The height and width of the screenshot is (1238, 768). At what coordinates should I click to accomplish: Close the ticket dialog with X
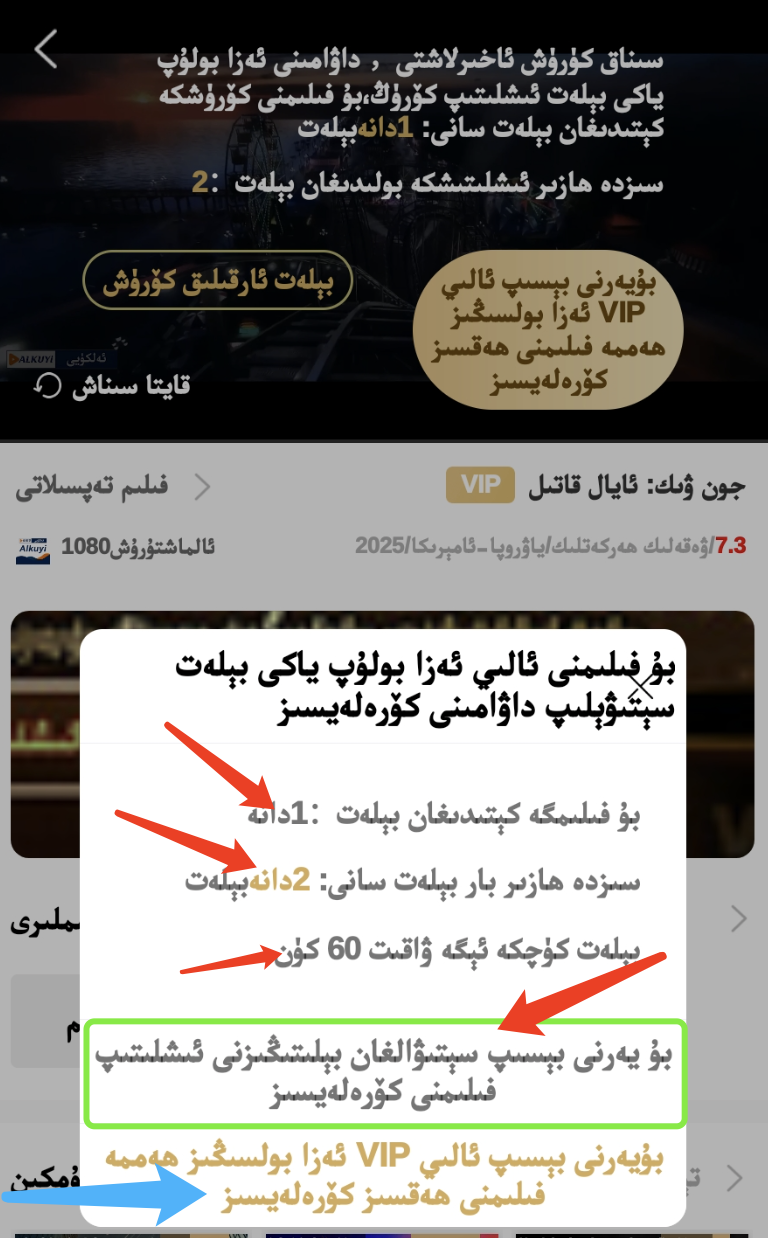point(640,682)
